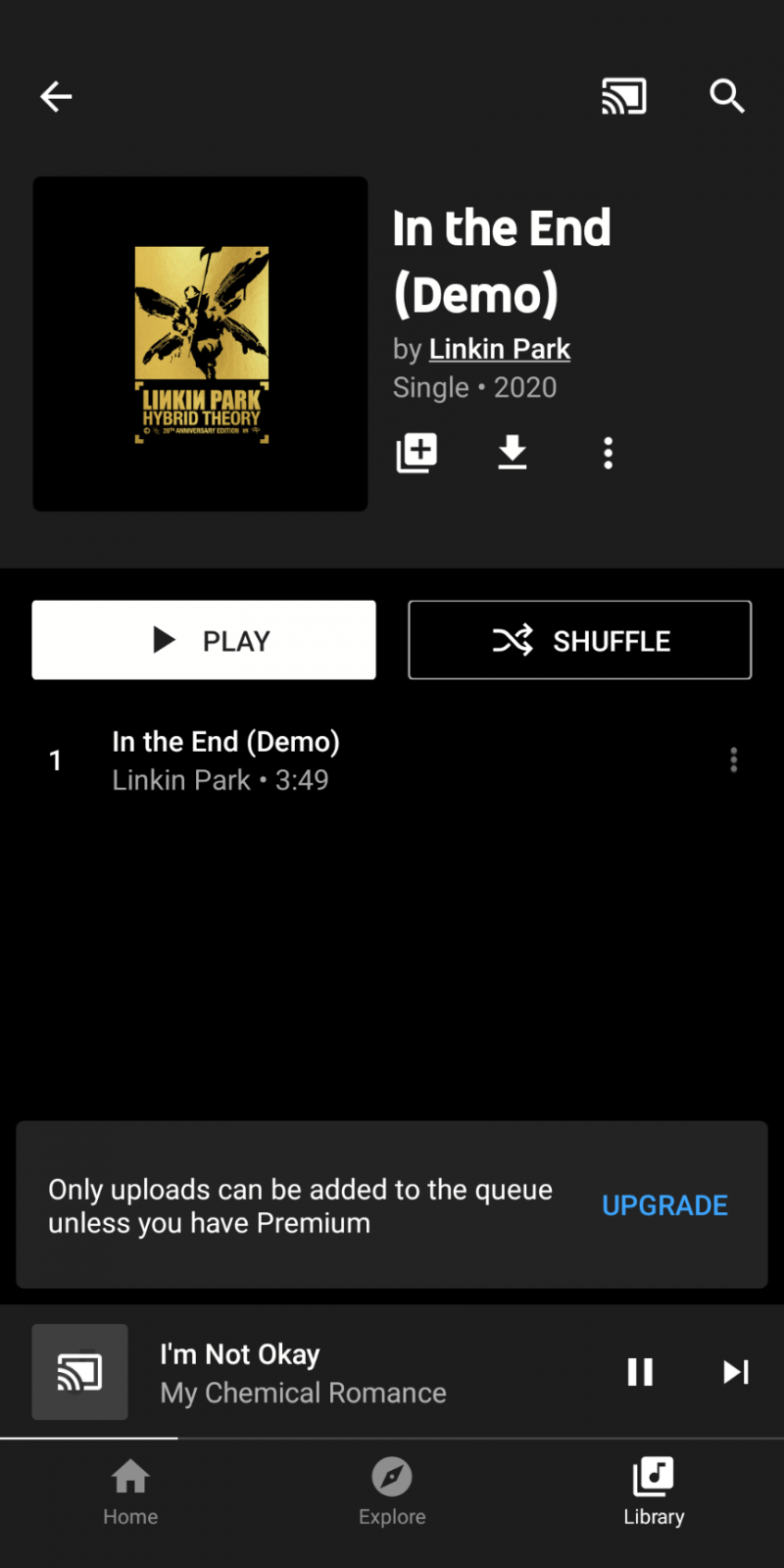Open the album overflow menu beside download
This screenshot has width=784, height=1568.
click(x=609, y=453)
